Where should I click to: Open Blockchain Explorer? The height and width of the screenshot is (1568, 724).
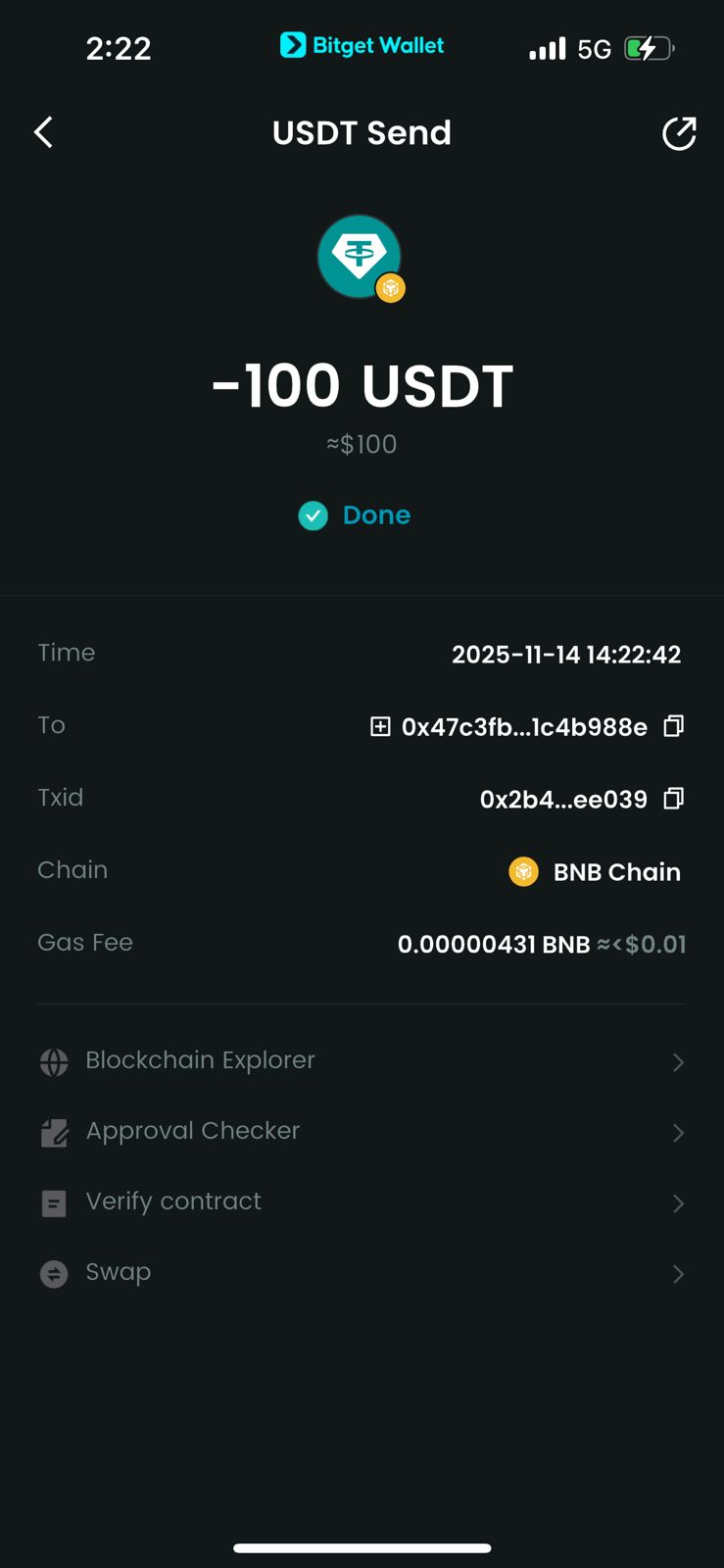pyautogui.click(x=362, y=1061)
